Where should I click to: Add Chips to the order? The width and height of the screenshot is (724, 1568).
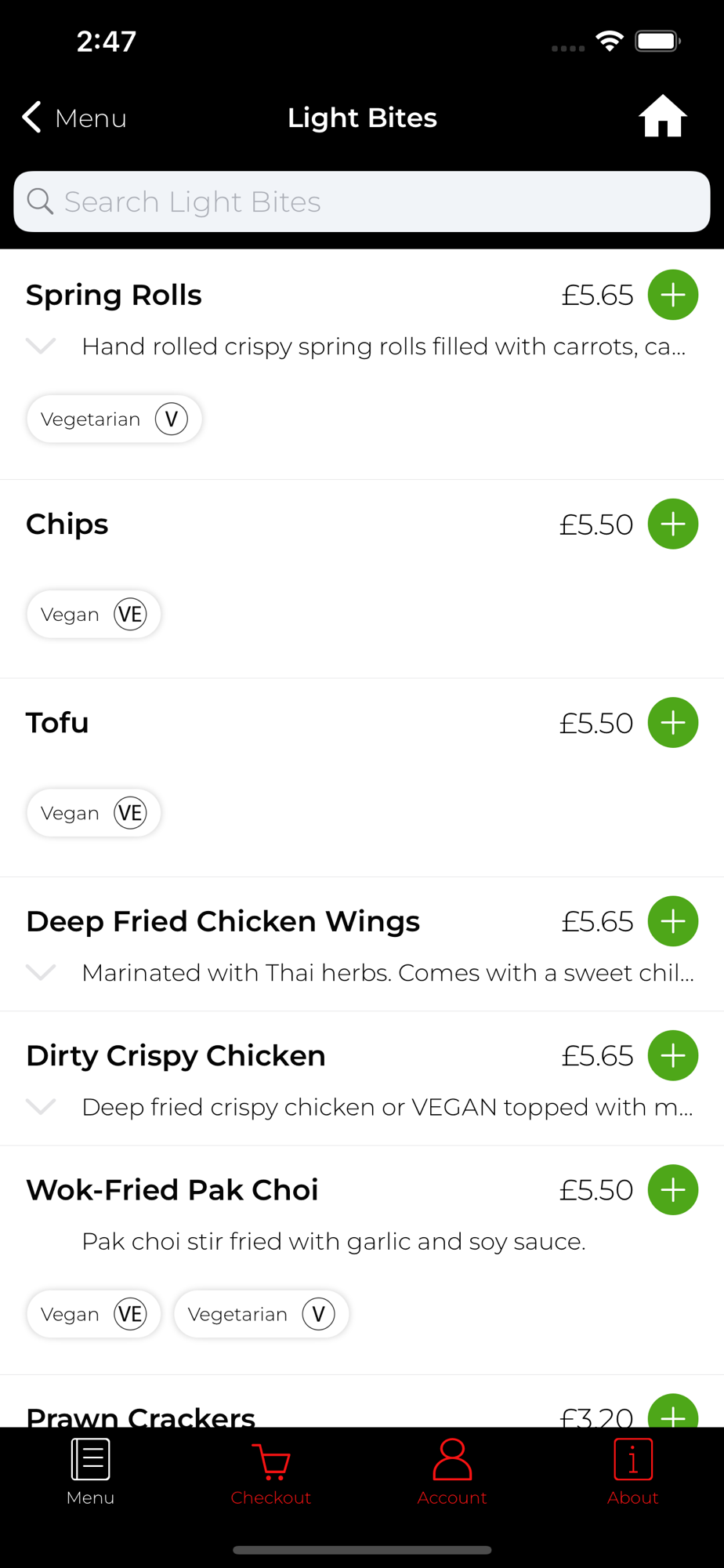tap(673, 524)
